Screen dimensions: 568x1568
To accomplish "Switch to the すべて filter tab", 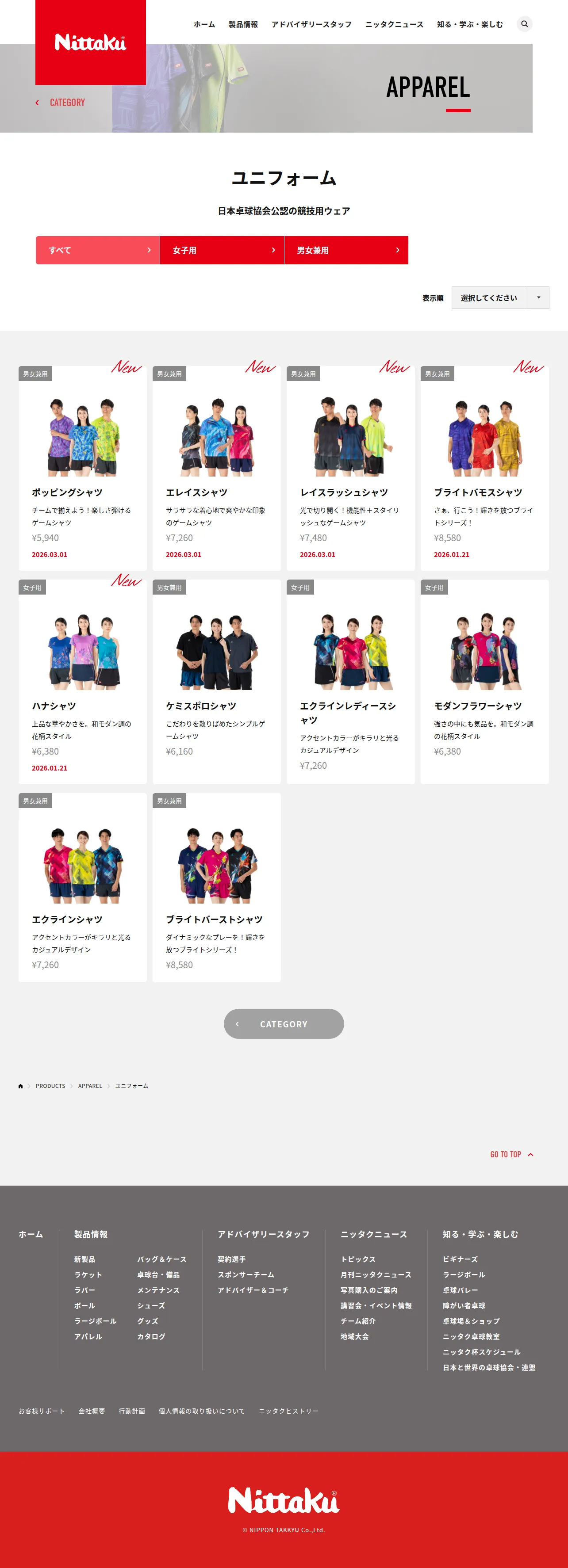I will tap(97, 250).
